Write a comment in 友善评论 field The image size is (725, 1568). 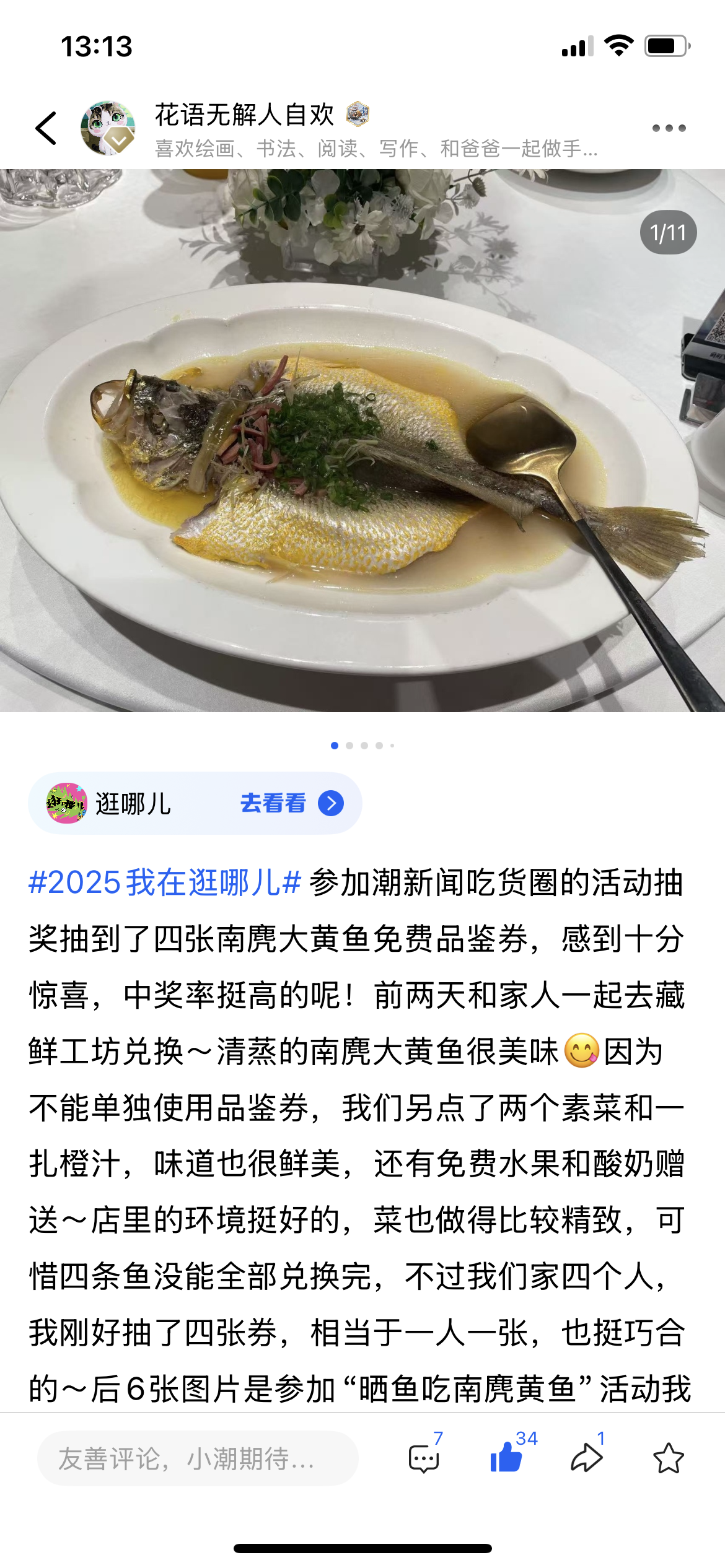(197, 1458)
